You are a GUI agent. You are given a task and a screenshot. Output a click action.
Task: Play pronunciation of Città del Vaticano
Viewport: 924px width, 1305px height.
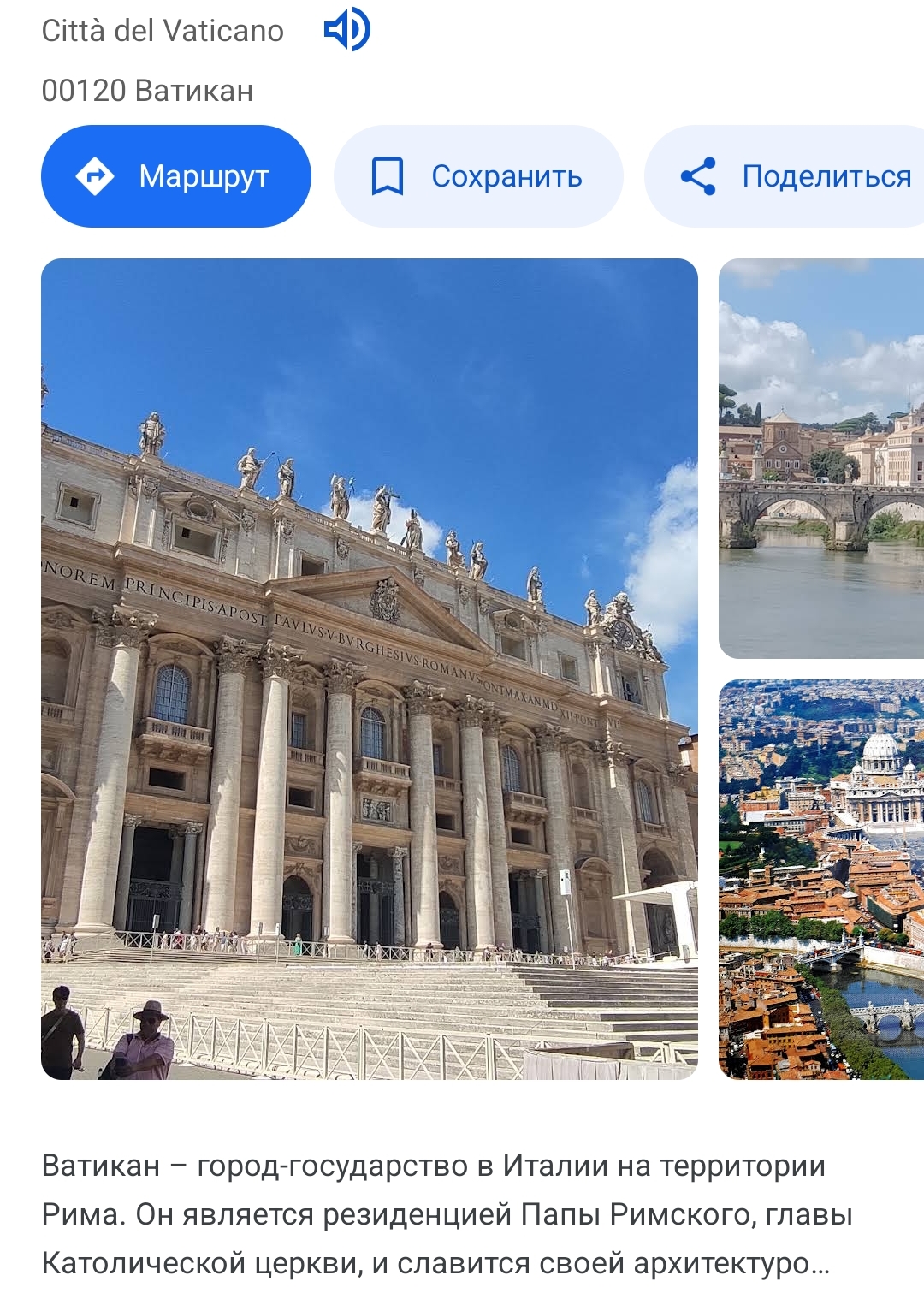click(x=346, y=30)
